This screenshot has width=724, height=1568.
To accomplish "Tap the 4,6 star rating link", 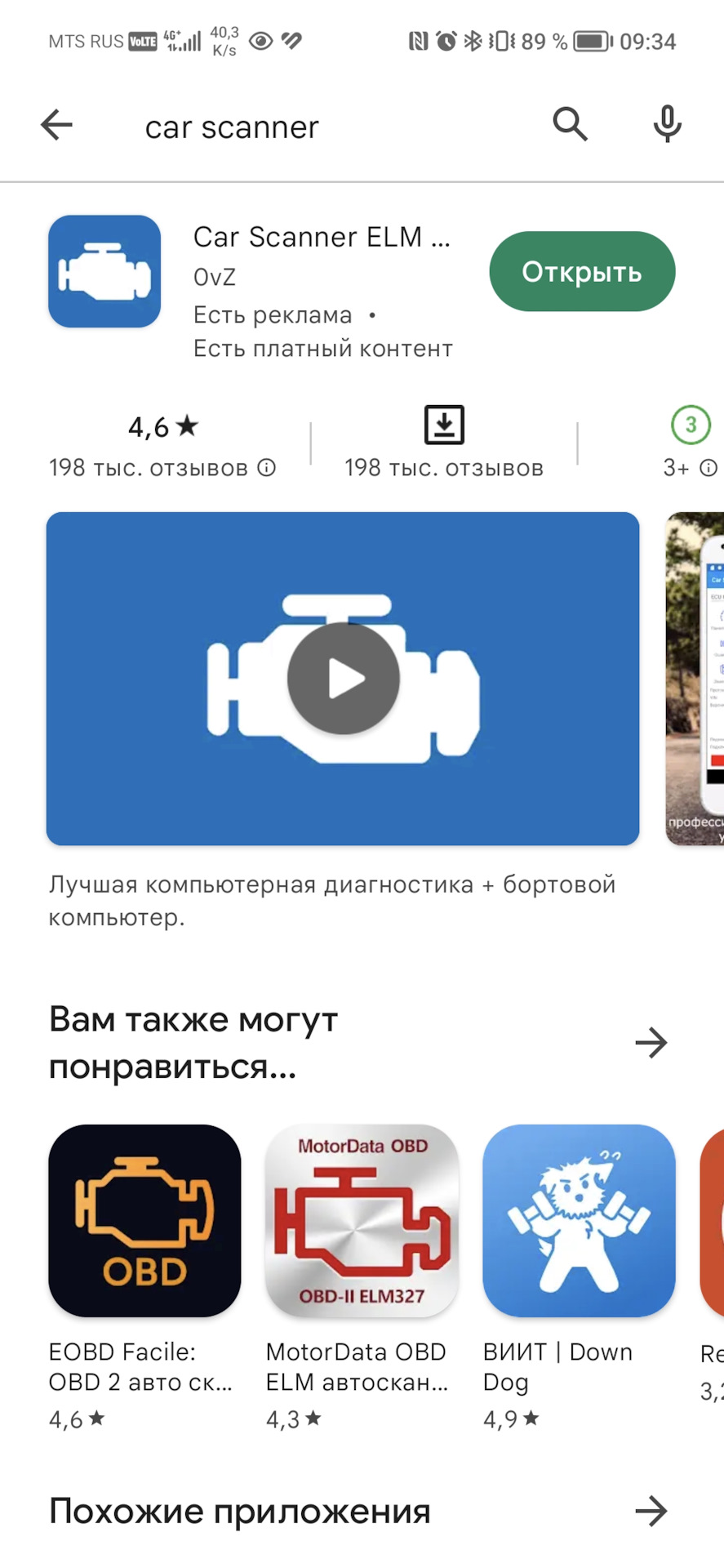I will pyautogui.click(x=162, y=425).
